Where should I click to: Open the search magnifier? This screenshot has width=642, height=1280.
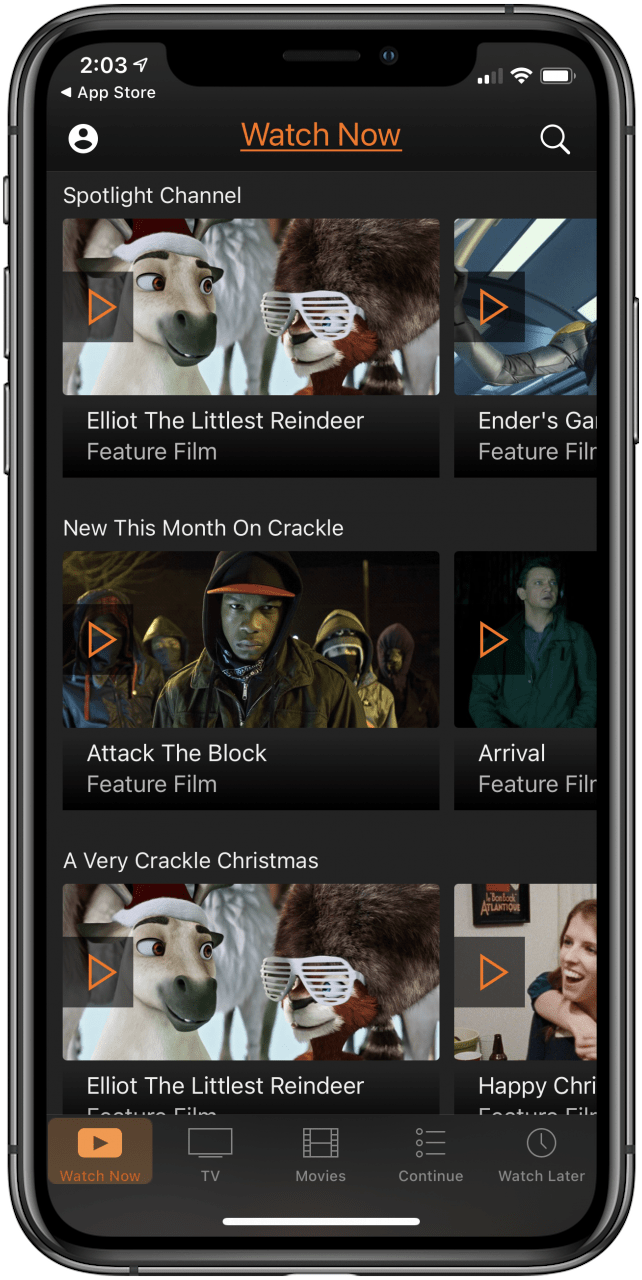[555, 139]
